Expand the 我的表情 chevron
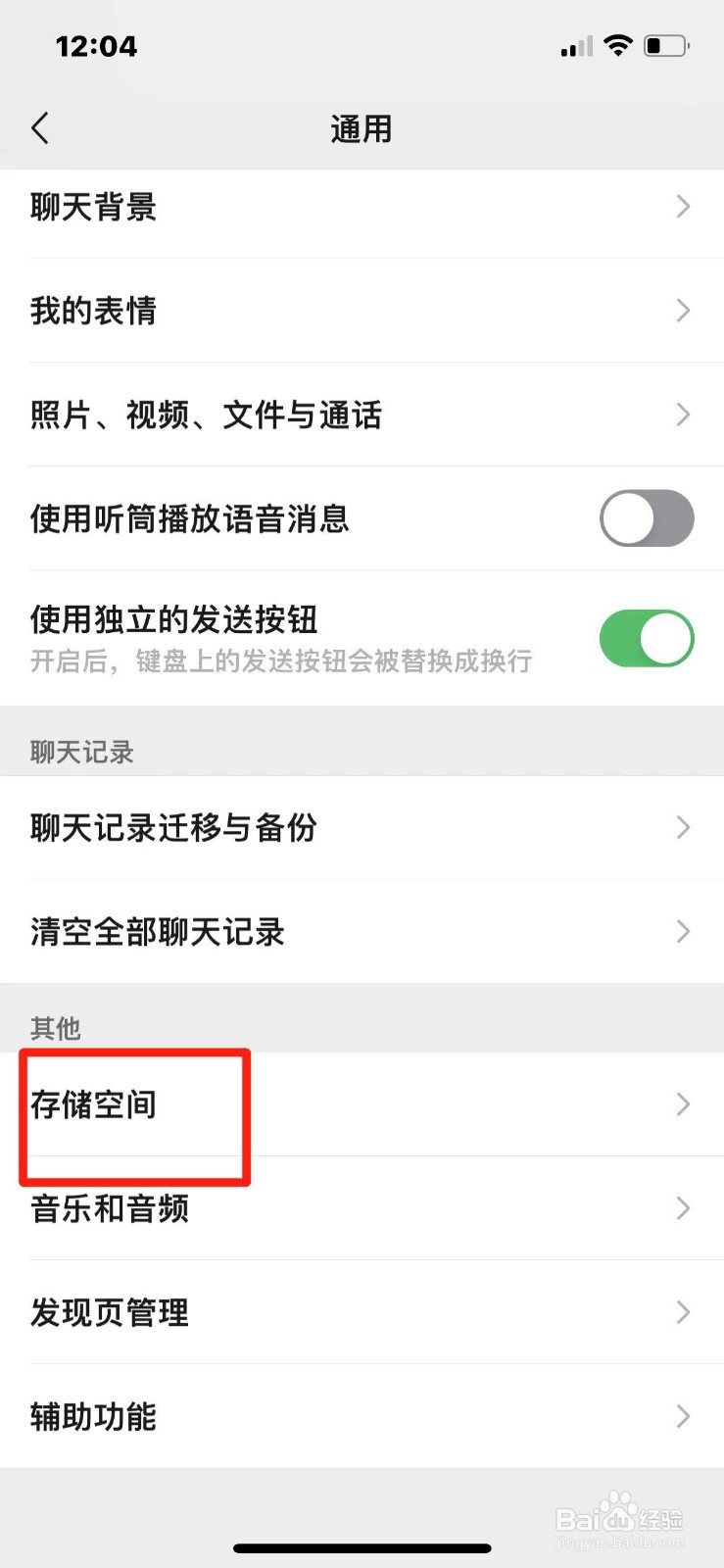This screenshot has height=1568, width=724. tap(683, 311)
